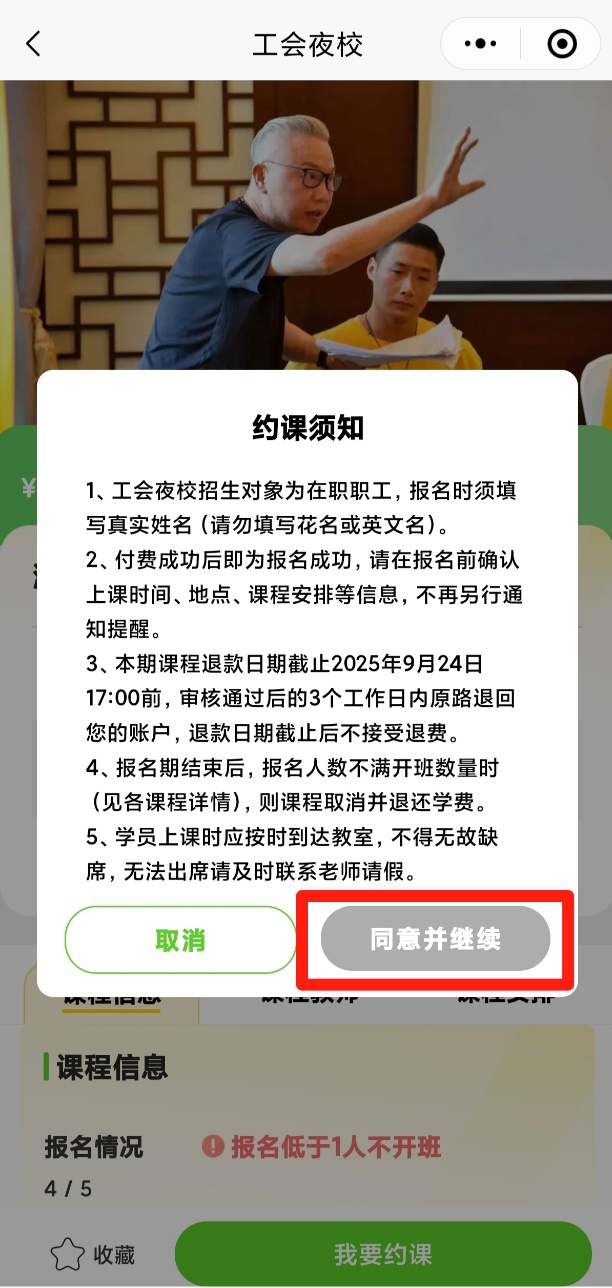
Task: Open the mini program more options menu
Action: [x=481, y=44]
